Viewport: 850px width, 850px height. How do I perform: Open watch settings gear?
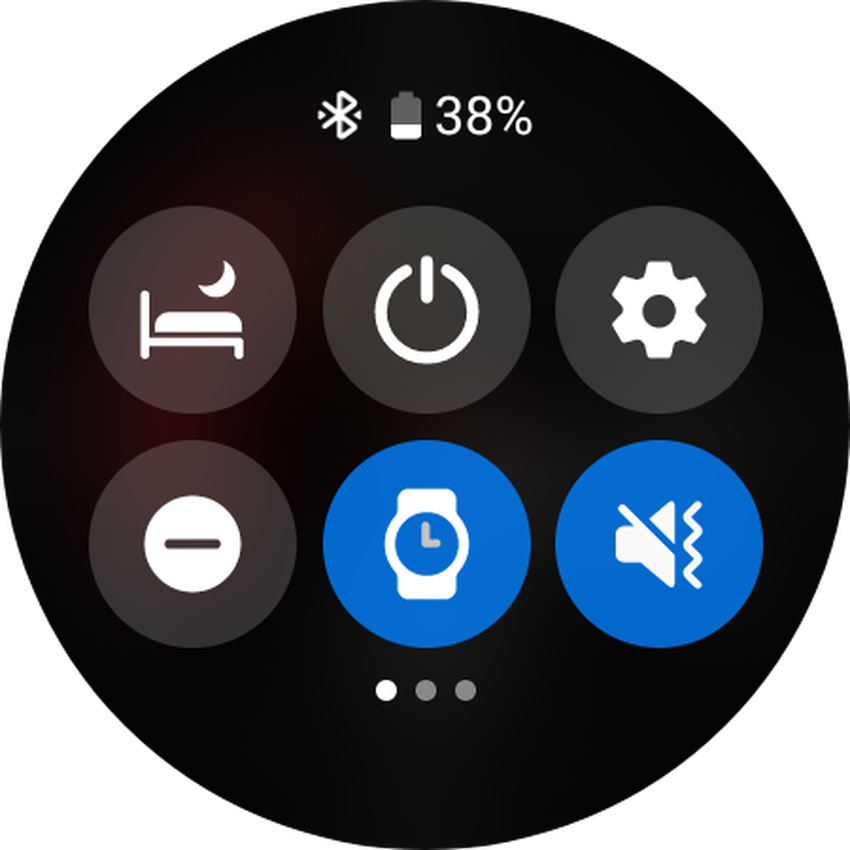coord(659,309)
